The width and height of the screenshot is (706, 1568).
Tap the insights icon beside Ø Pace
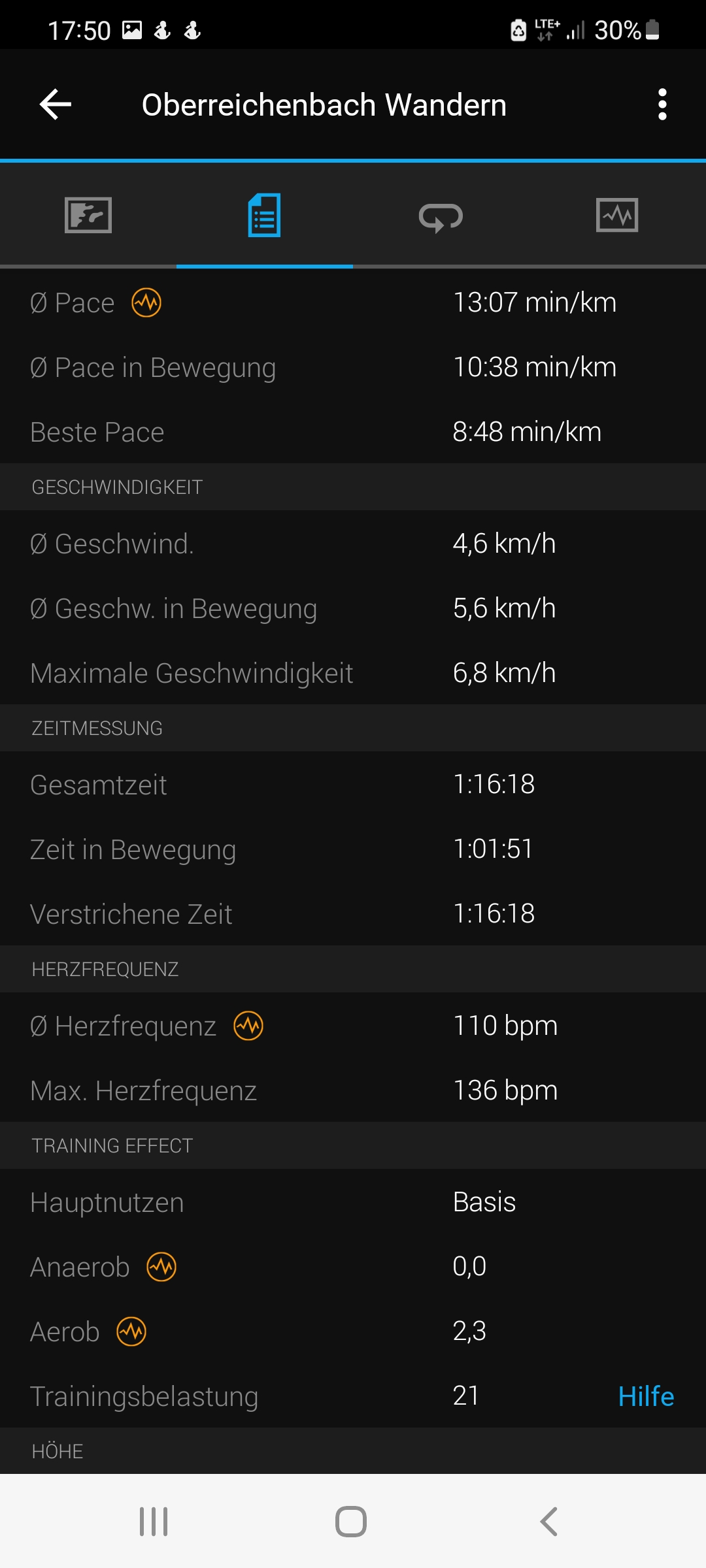146,302
